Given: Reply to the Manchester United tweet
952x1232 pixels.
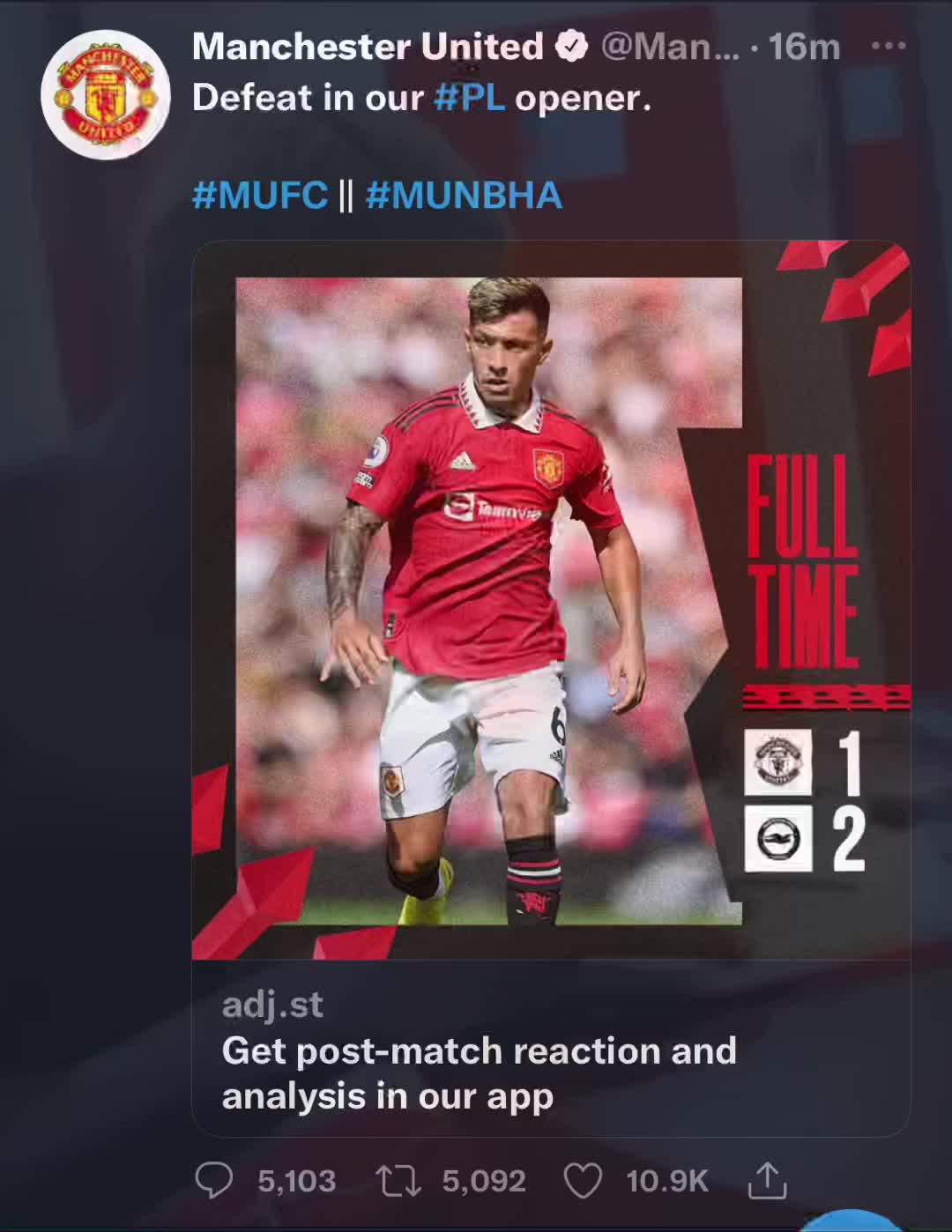Looking at the screenshot, I should (213, 1180).
